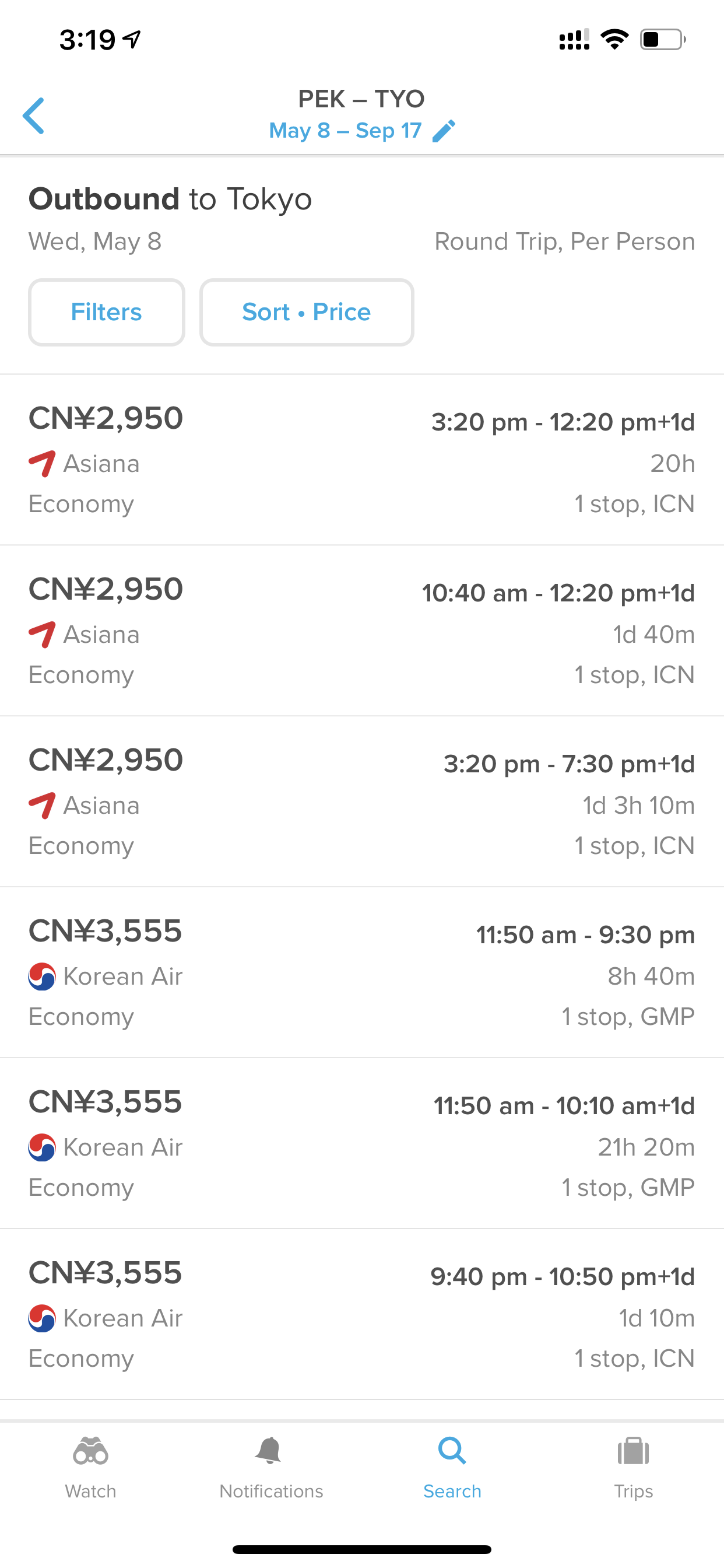Choose the Asiana flight departing 10:40 am
724x1568 pixels.
pyautogui.click(x=362, y=631)
